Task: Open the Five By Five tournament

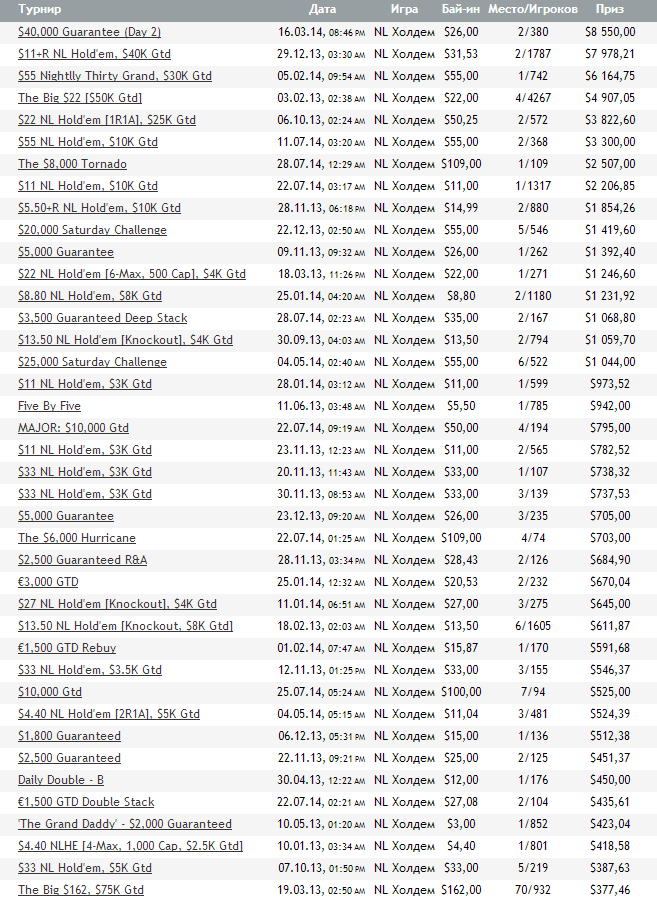Action: click(x=49, y=406)
